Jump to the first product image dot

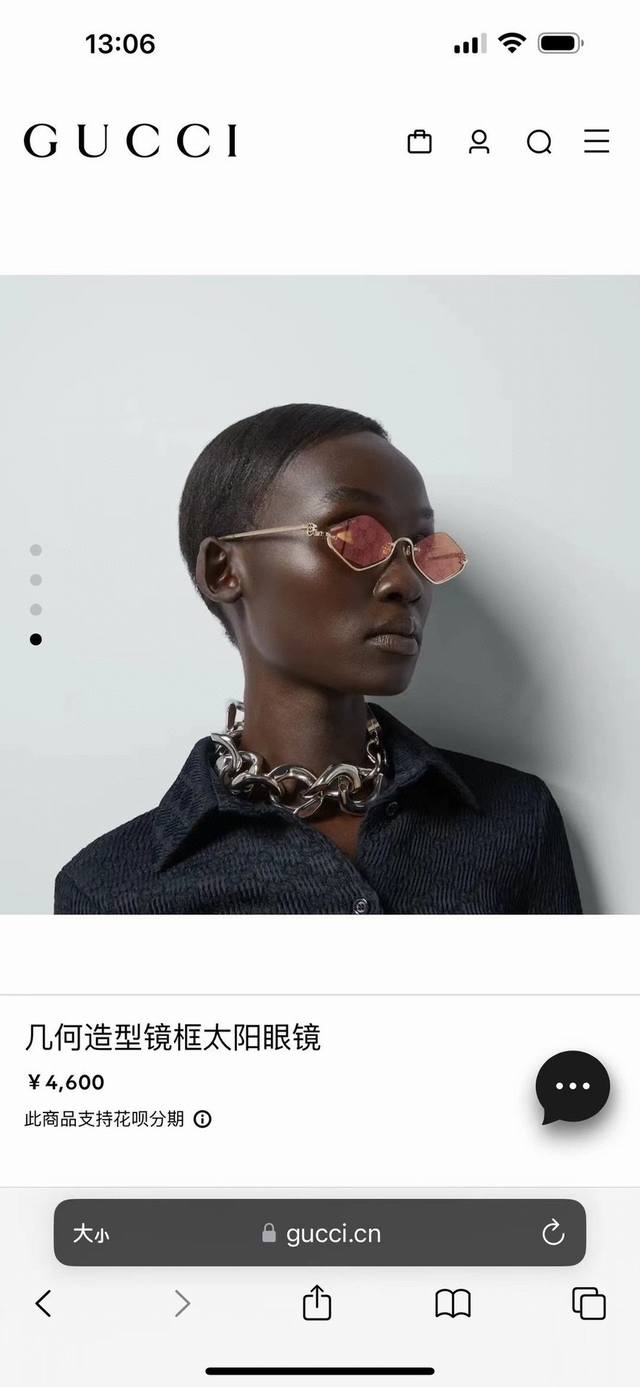36,550
